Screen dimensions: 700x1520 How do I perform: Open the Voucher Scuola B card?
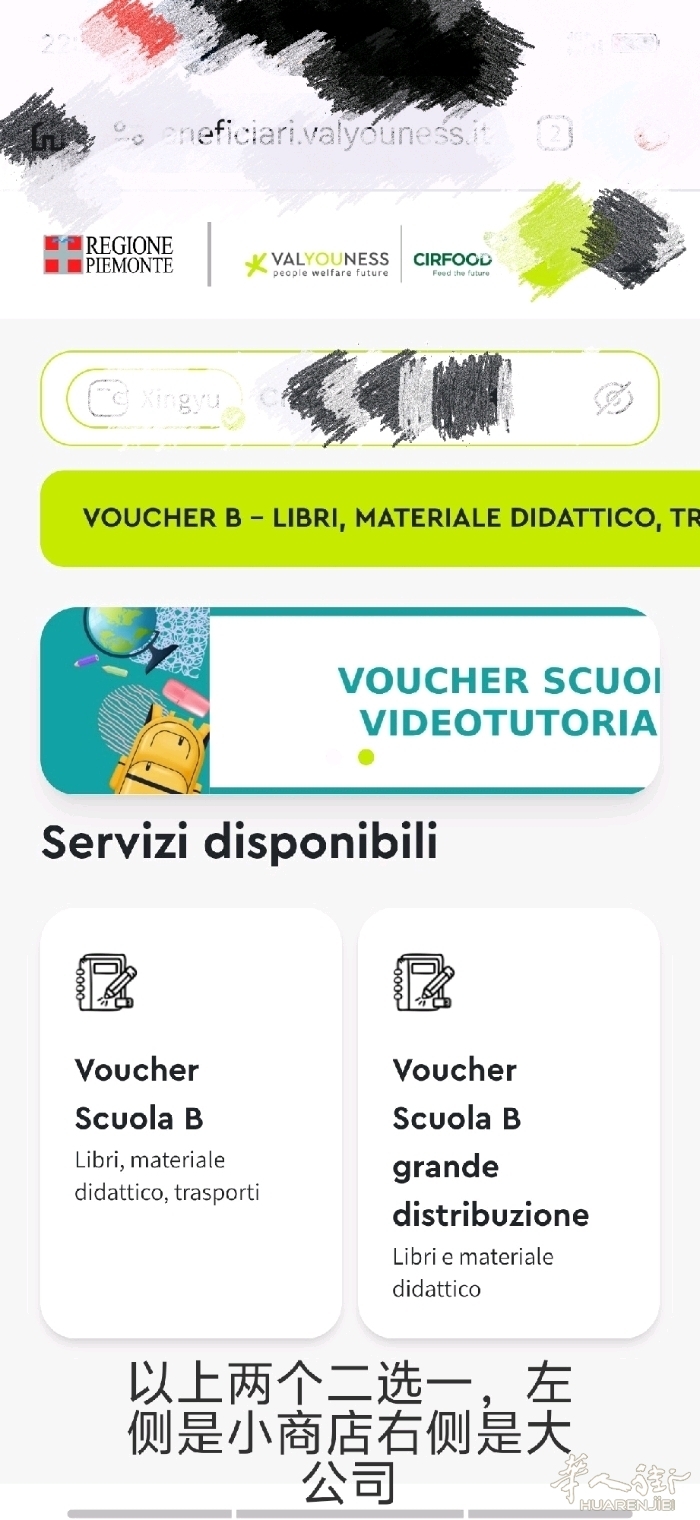pos(190,1122)
